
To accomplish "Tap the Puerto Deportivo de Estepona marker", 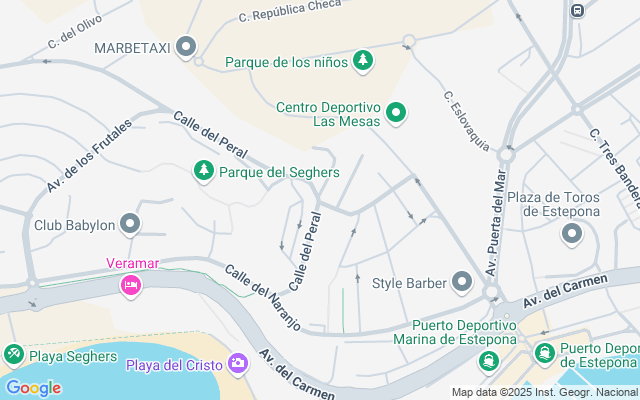I will pyautogui.click(x=544, y=352).
